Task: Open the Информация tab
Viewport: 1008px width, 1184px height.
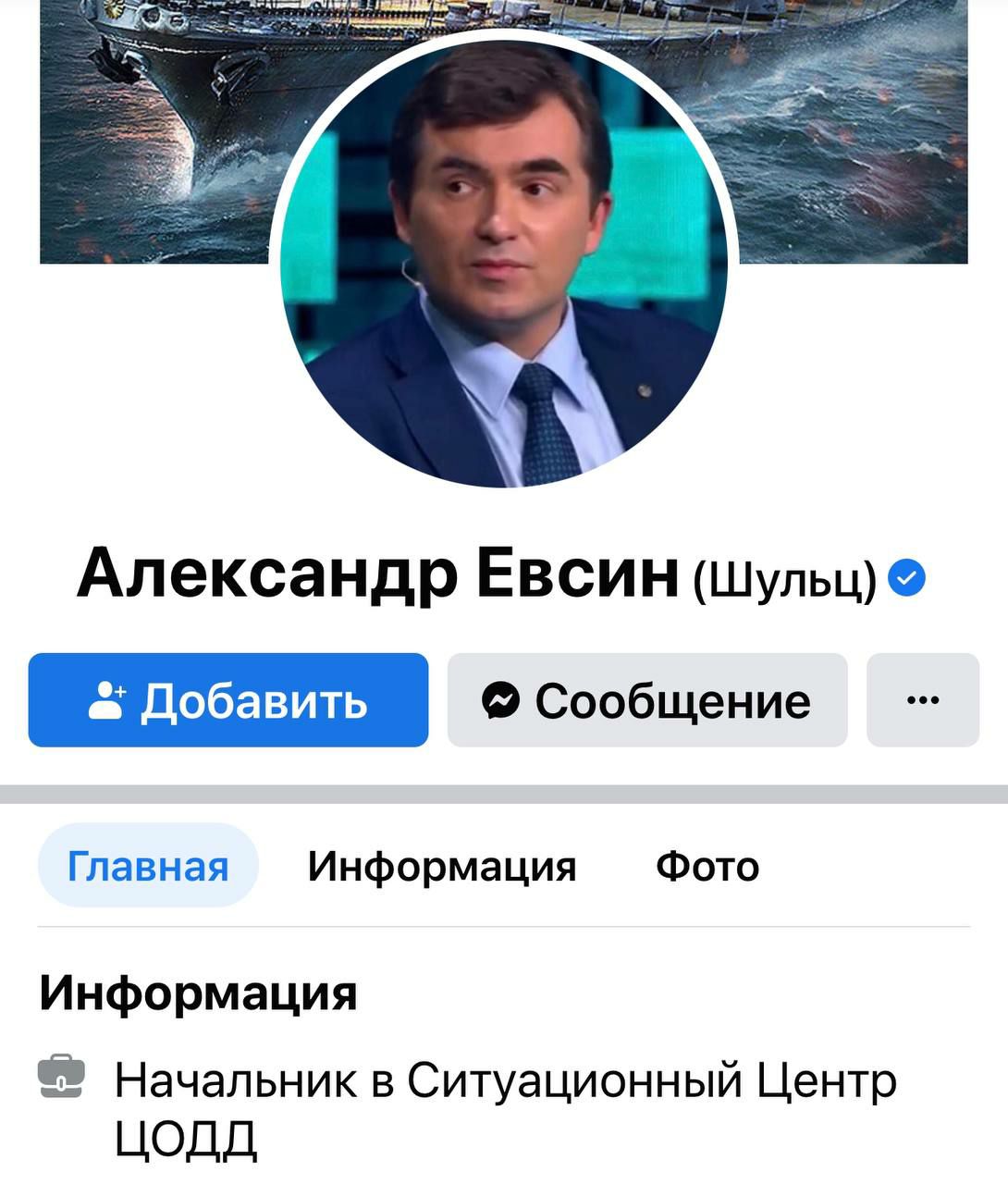Action: [x=442, y=867]
